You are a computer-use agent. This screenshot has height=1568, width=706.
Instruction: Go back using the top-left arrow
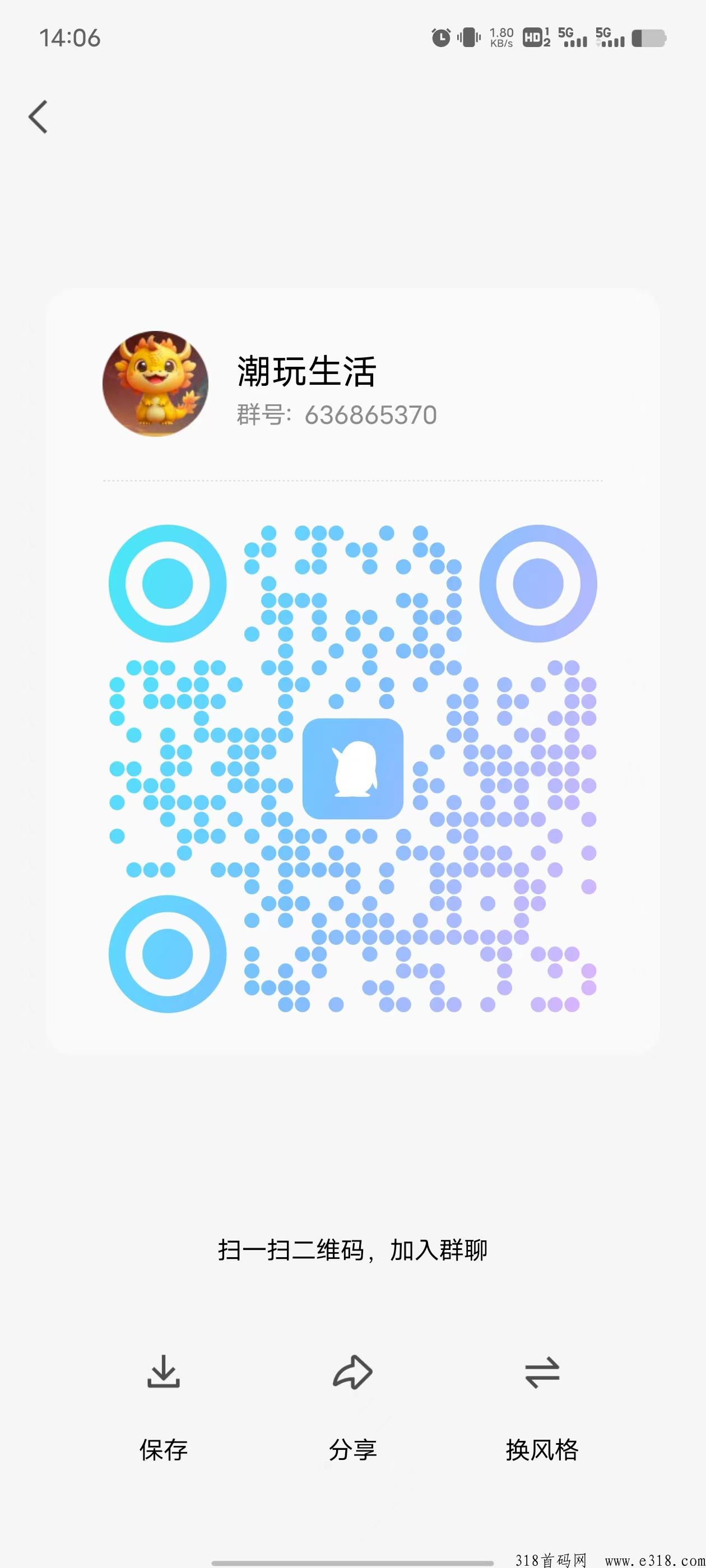point(38,116)
